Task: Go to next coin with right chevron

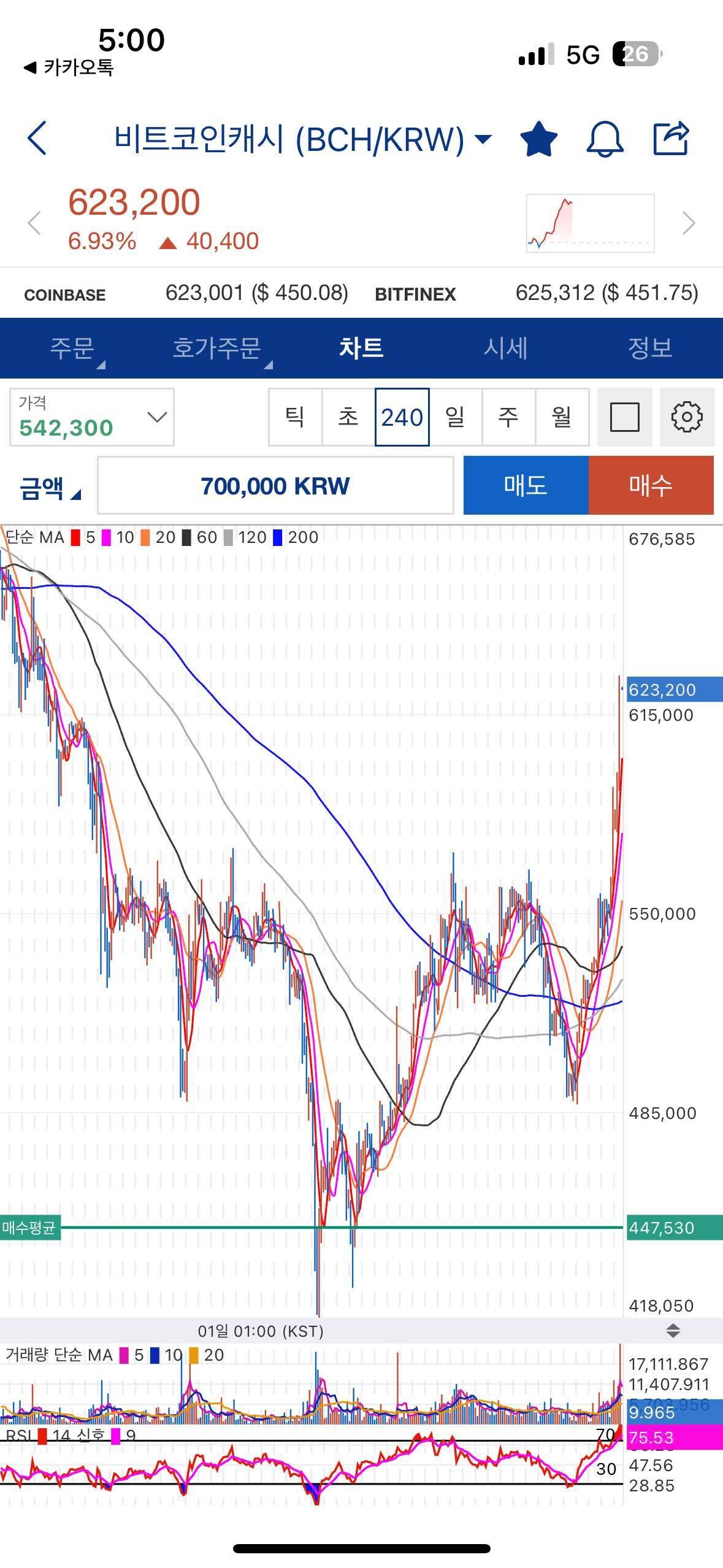Action: 688,223
